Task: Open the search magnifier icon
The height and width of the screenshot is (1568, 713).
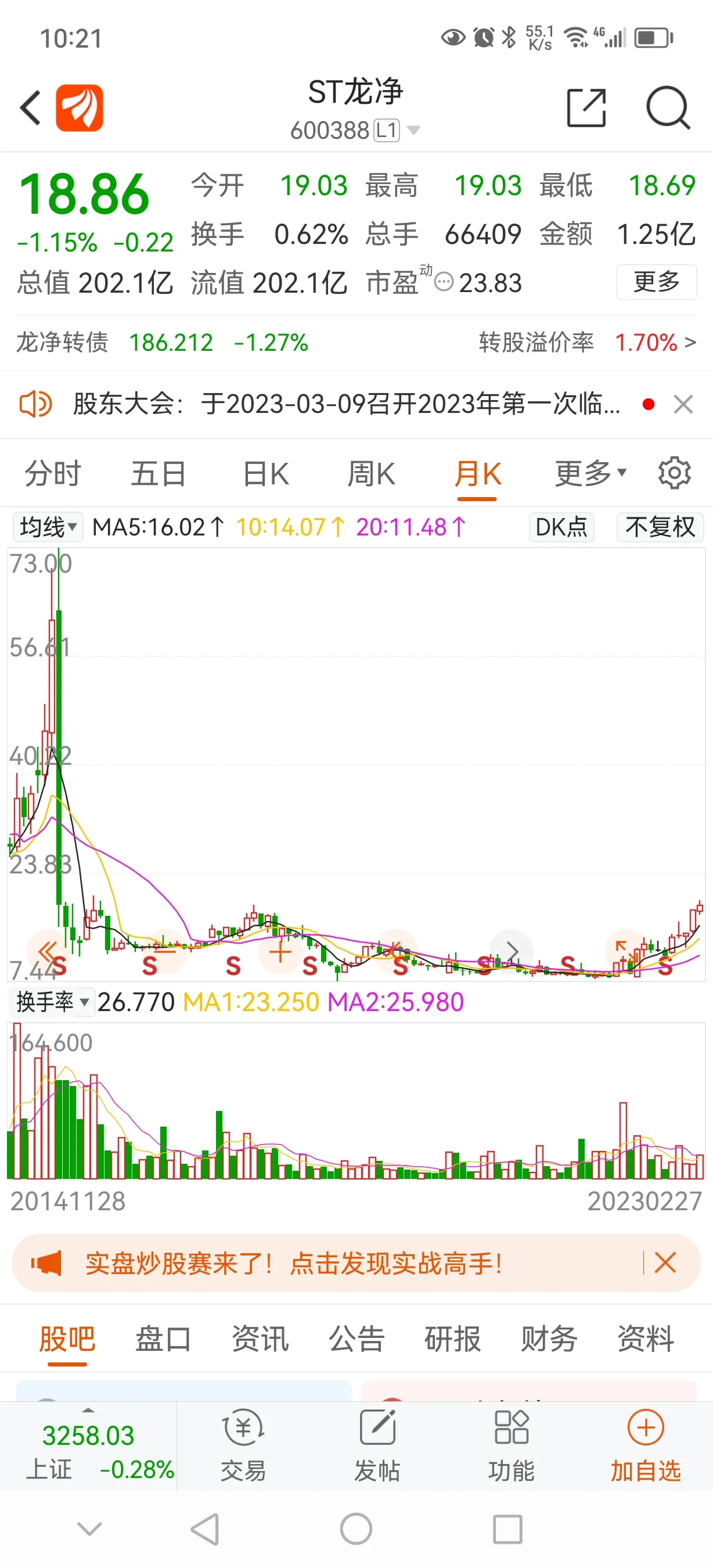Action: pos(668,108)
